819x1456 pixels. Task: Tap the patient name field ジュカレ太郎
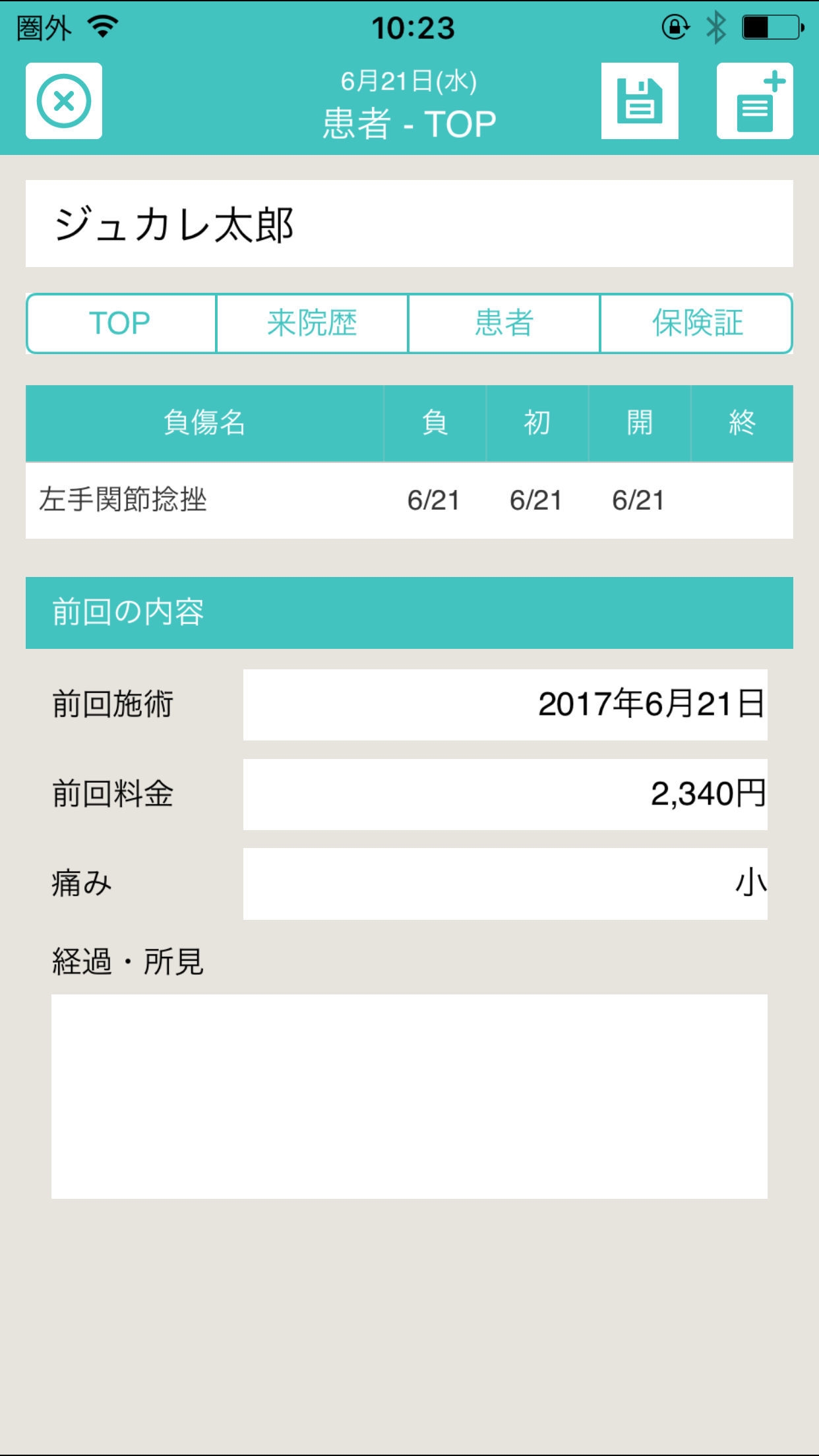(409, 224)
